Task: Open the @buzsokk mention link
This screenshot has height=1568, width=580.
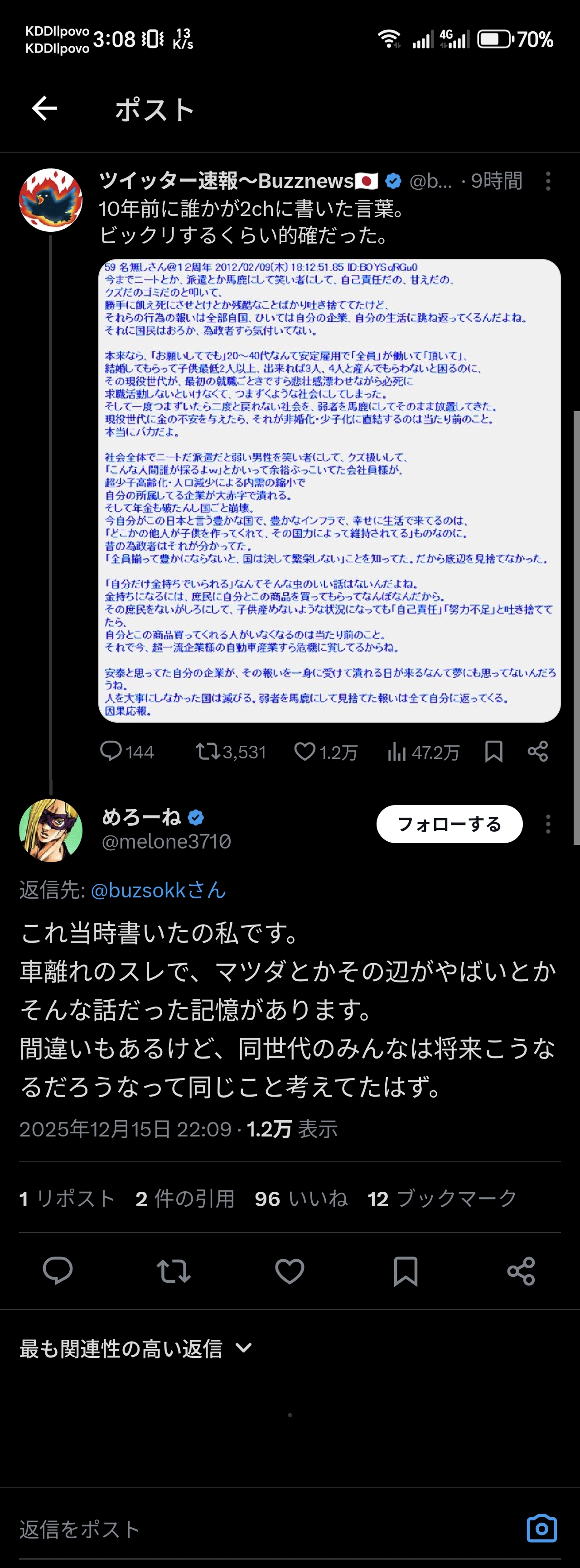Action: (159, 890)
